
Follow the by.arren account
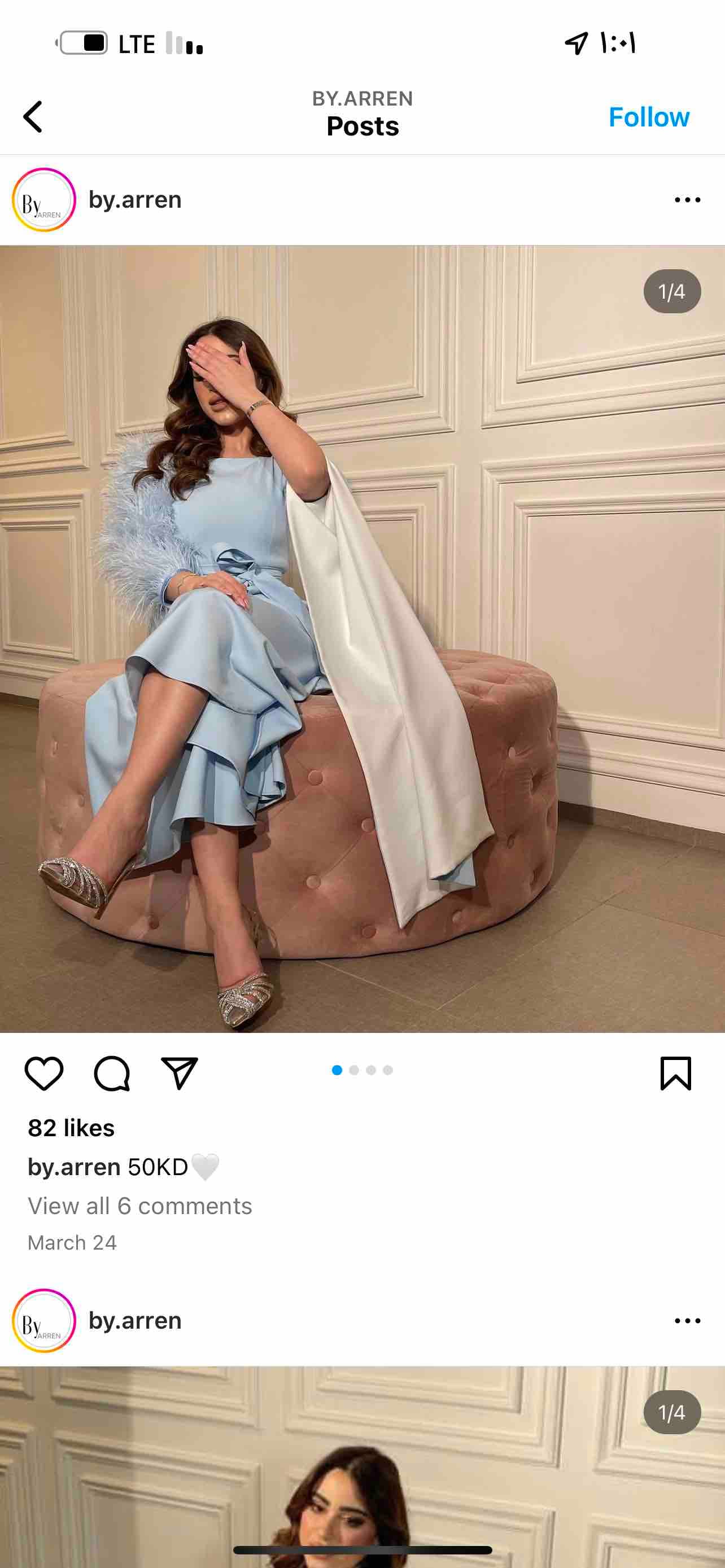pyautogui.click(x=648, y=116)
